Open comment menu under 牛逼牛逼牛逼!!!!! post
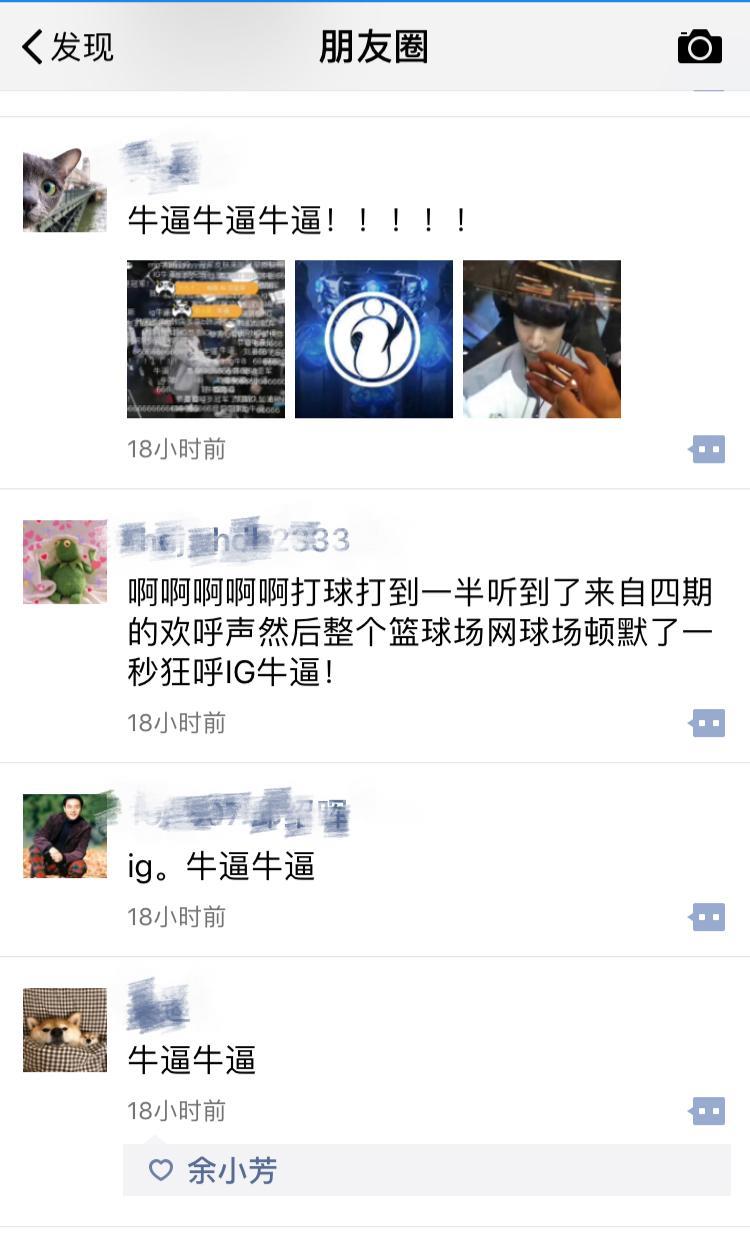 [708, 450]
